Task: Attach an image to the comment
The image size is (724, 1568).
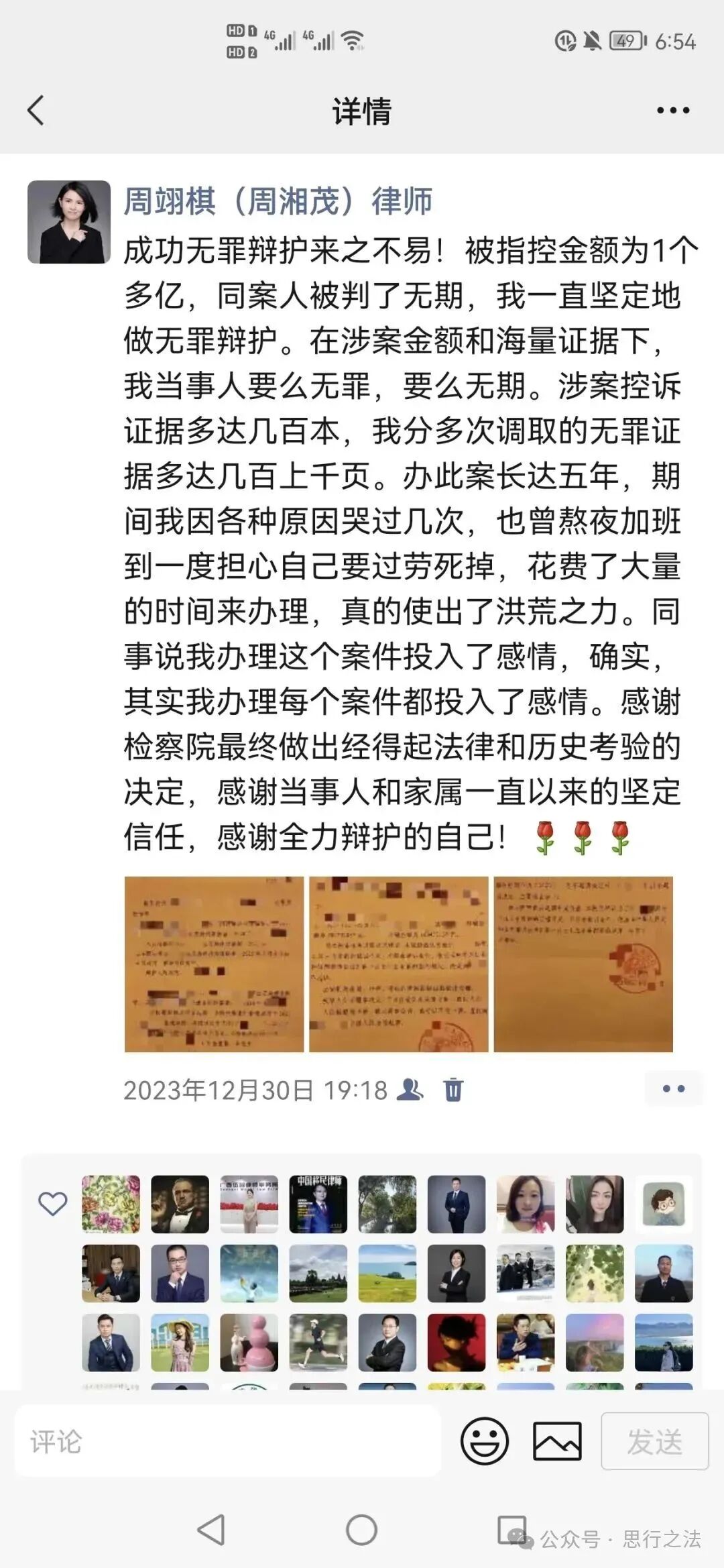Action: [x=557, y=1441]
